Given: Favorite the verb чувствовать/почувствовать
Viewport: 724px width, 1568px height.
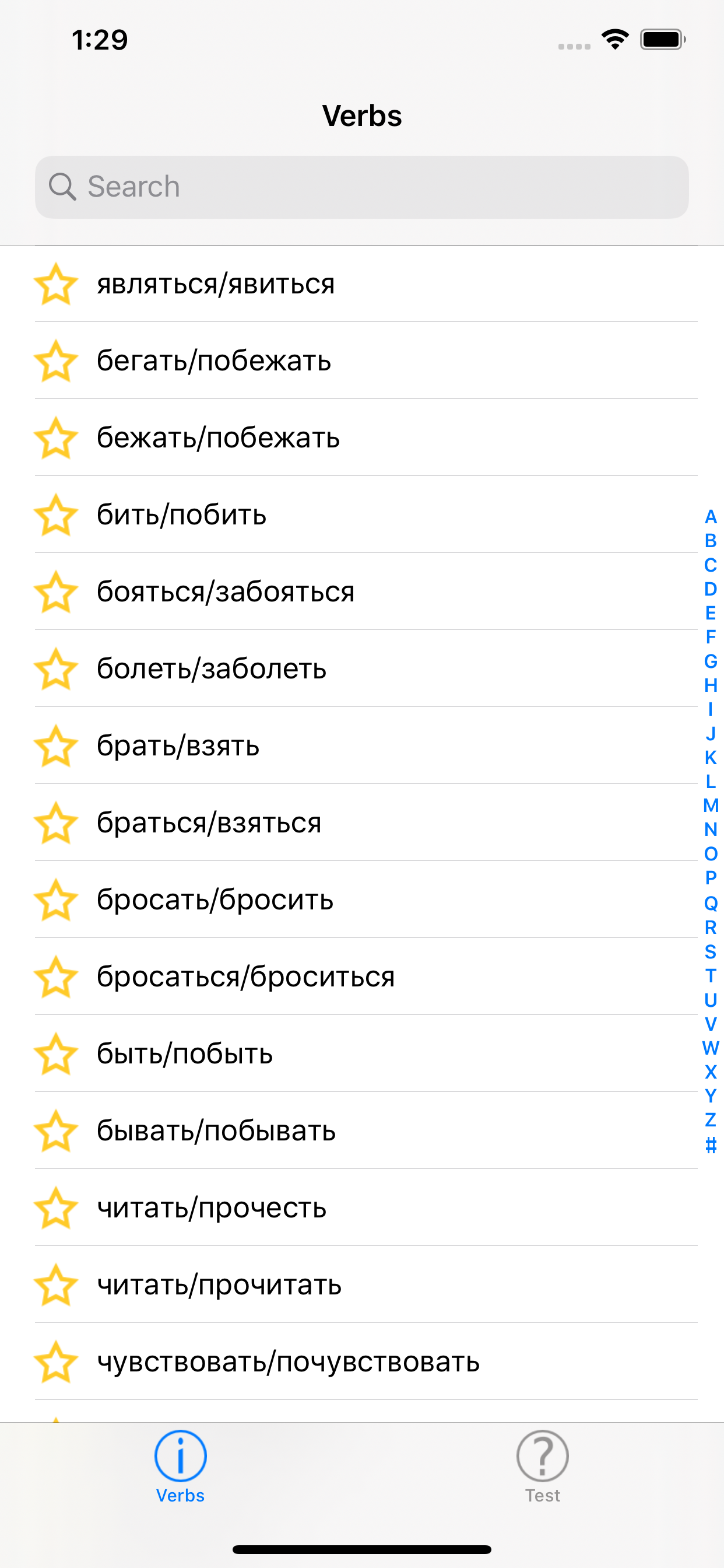Looking at the screenshot, I should coord(56,1363).
